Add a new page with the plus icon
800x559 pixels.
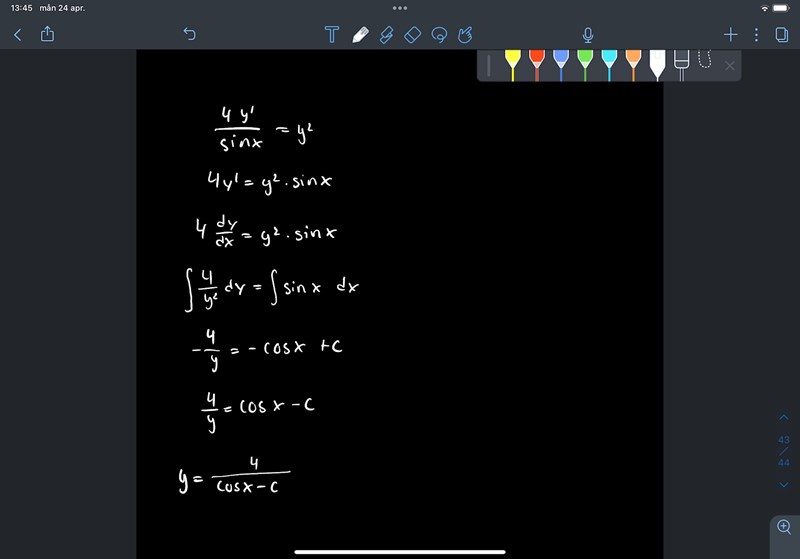pos(731,35)
